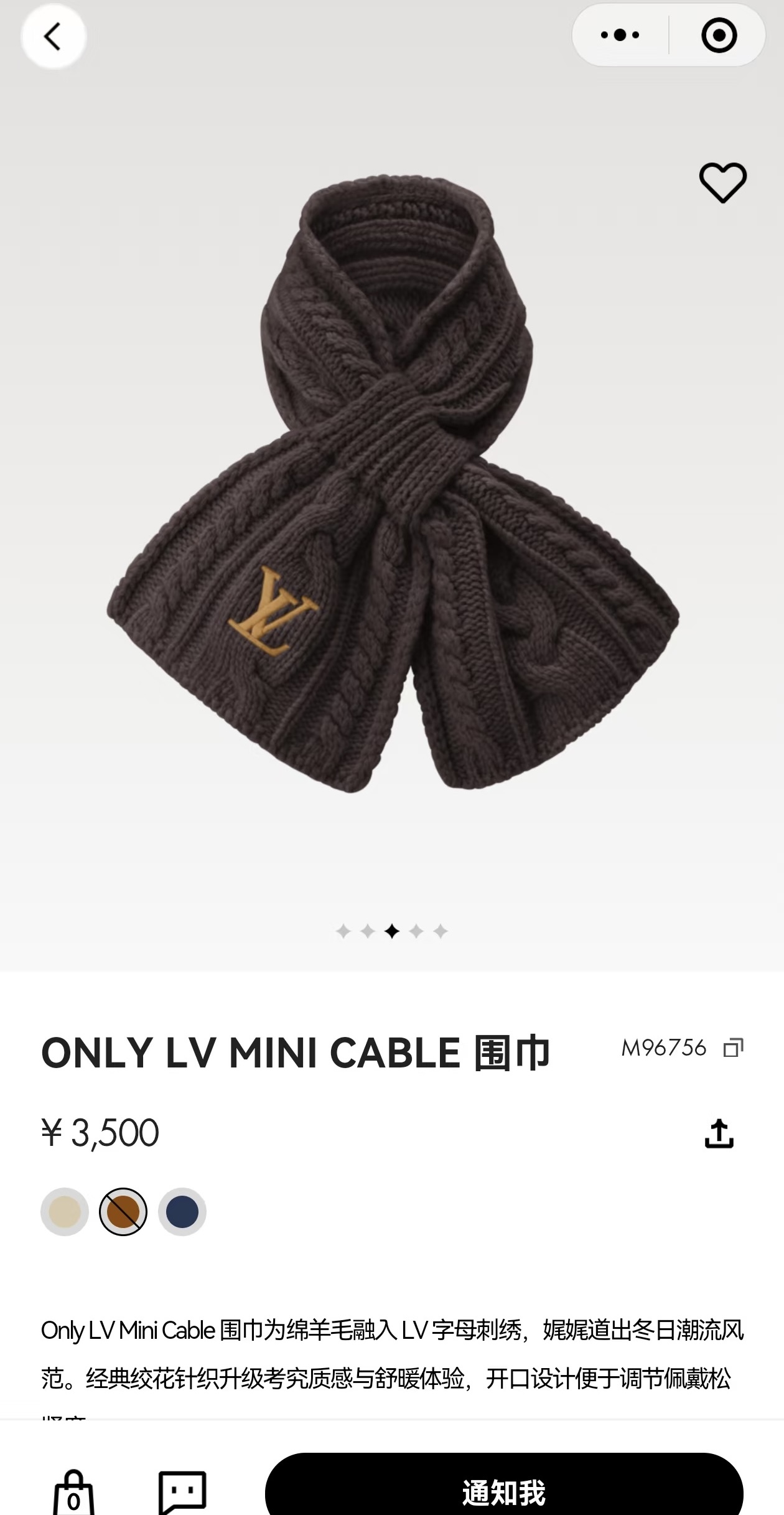Viewport: 784px width, 1515px height.
Task: Go back using the arrow button
Action: point(54,36)
